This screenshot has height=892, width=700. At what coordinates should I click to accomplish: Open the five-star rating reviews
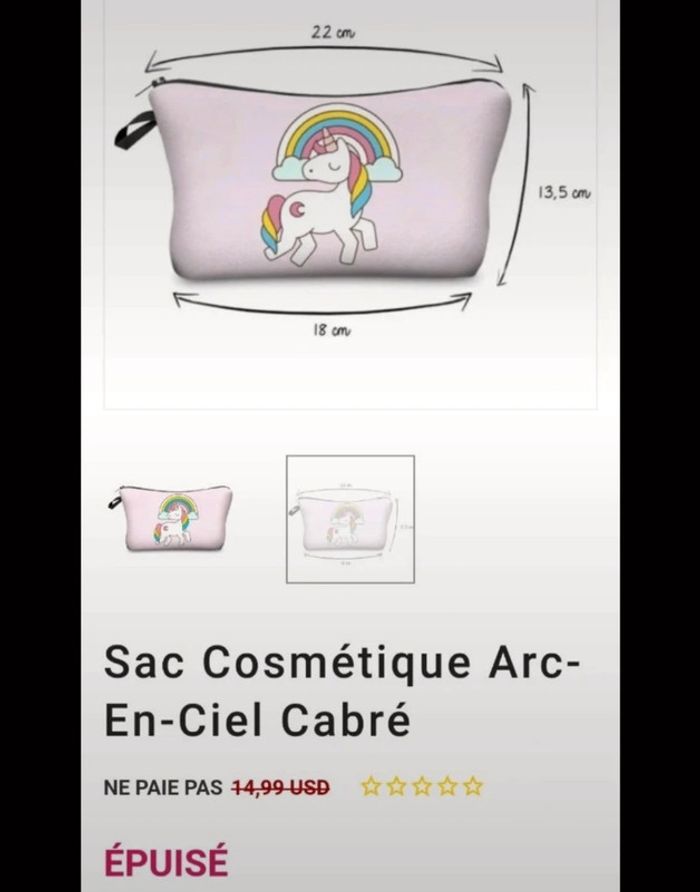[421, 786]
